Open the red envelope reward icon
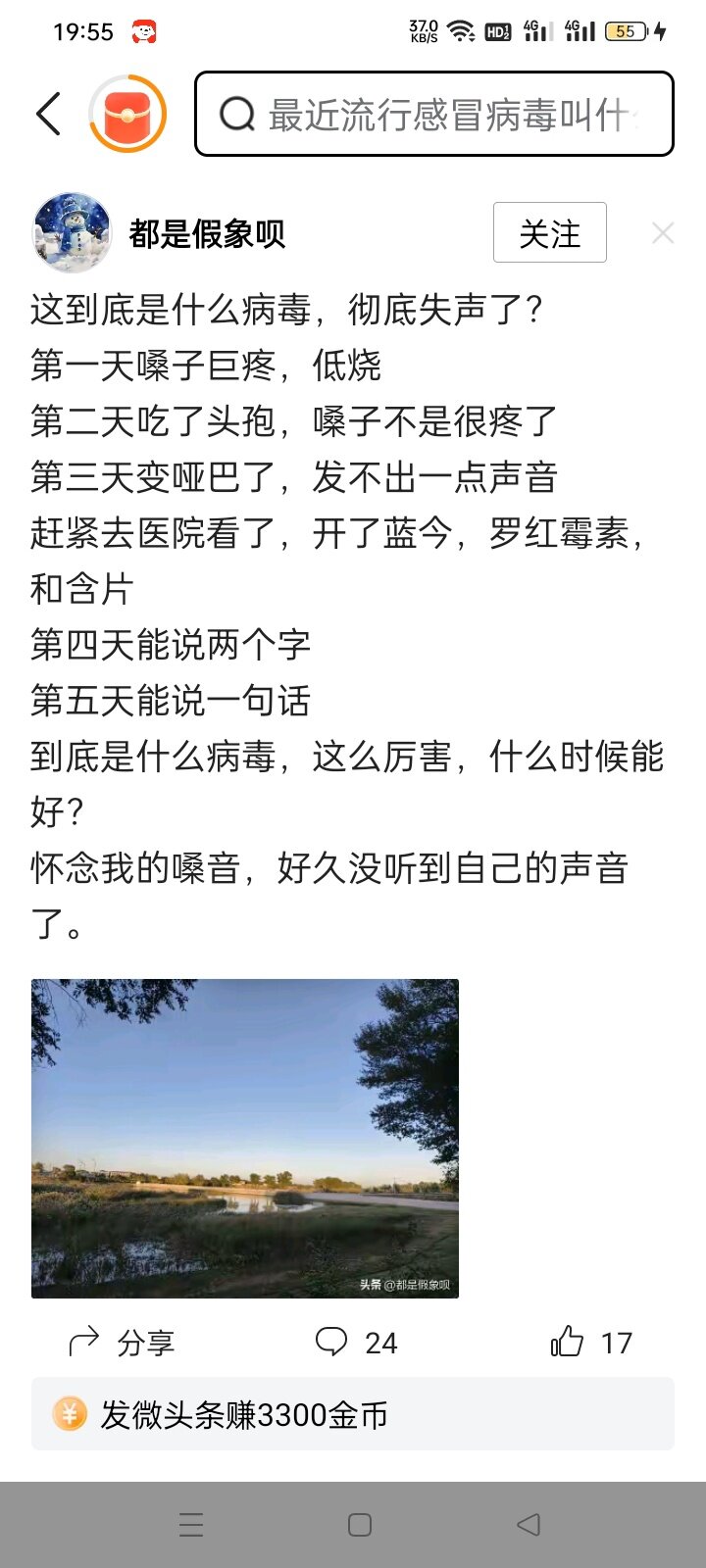706x1568 pixels. click(127, 115)
